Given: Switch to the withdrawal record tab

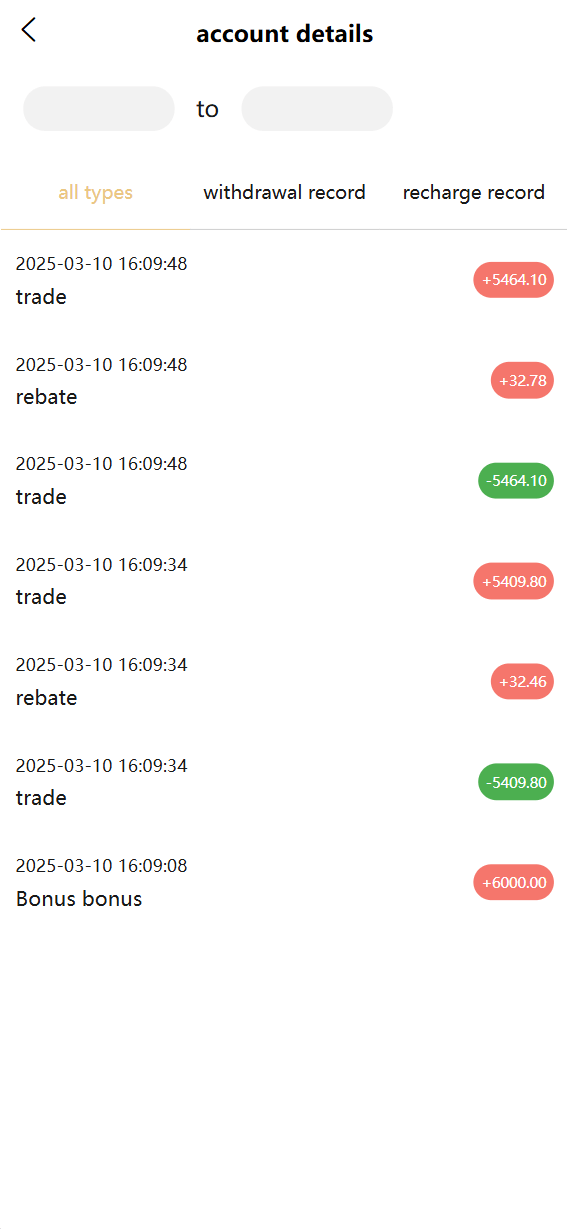Looking at the screenshot, I should (x=284, y=192).
